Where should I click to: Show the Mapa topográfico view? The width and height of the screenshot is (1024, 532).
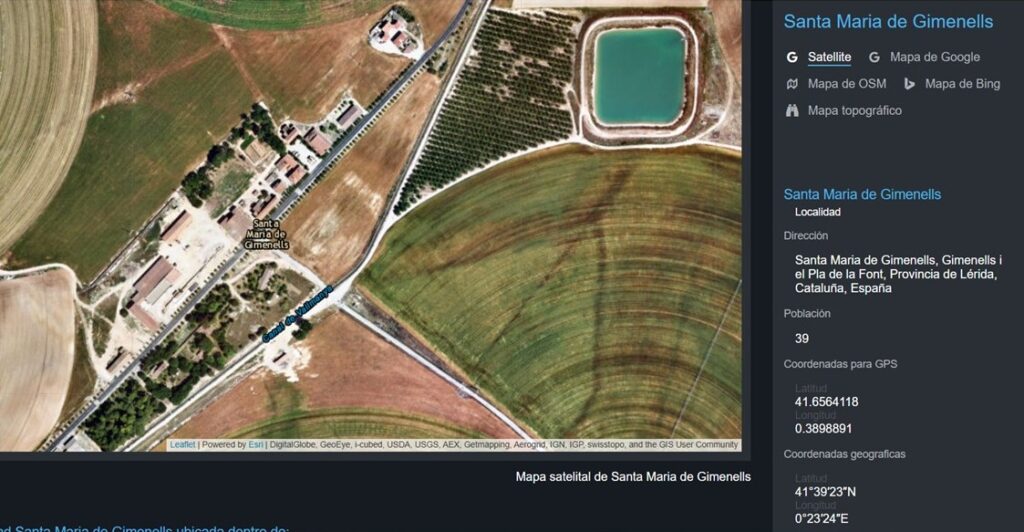854,111
